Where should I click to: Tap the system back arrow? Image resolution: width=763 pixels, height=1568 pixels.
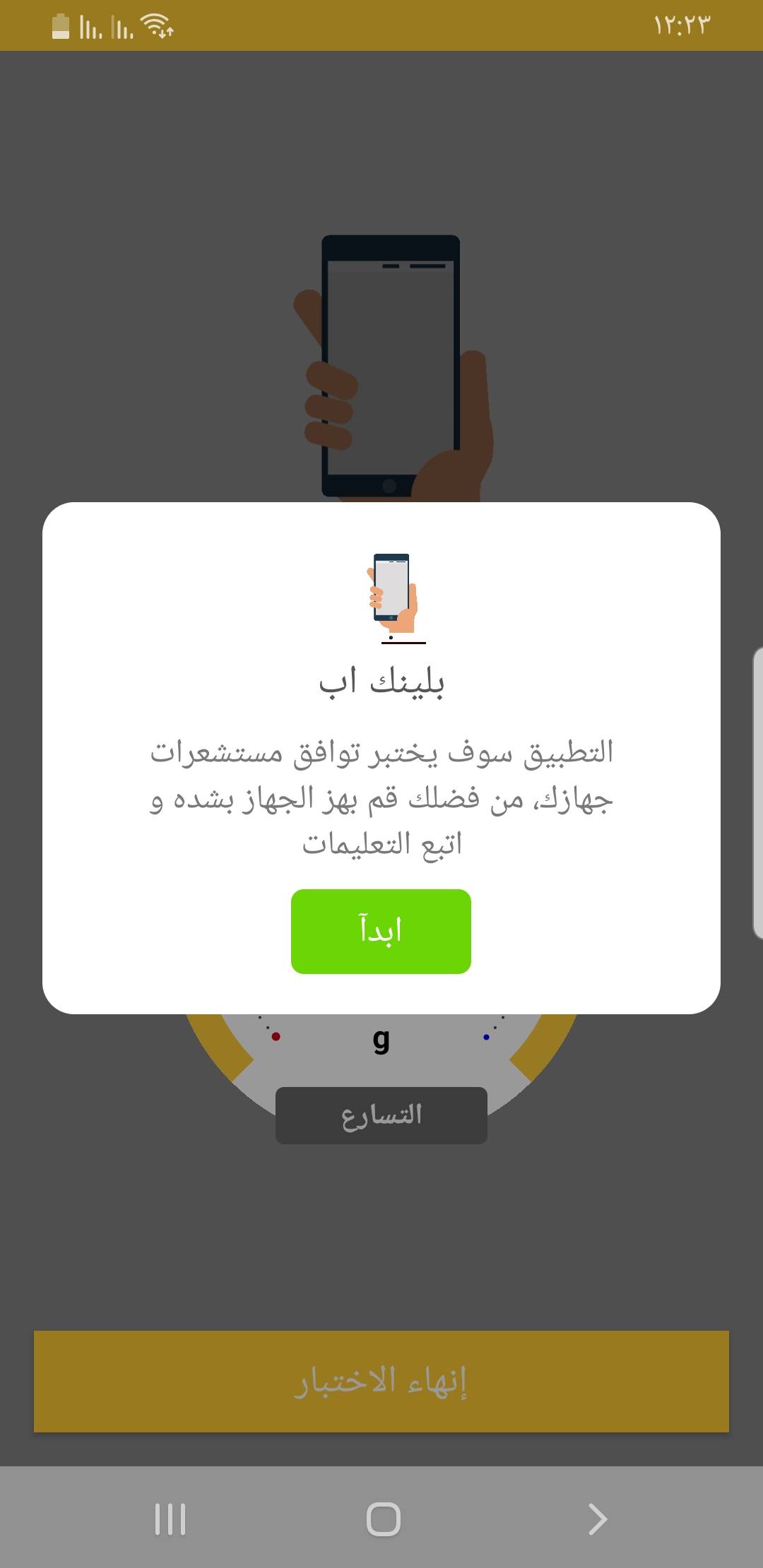597,1519
